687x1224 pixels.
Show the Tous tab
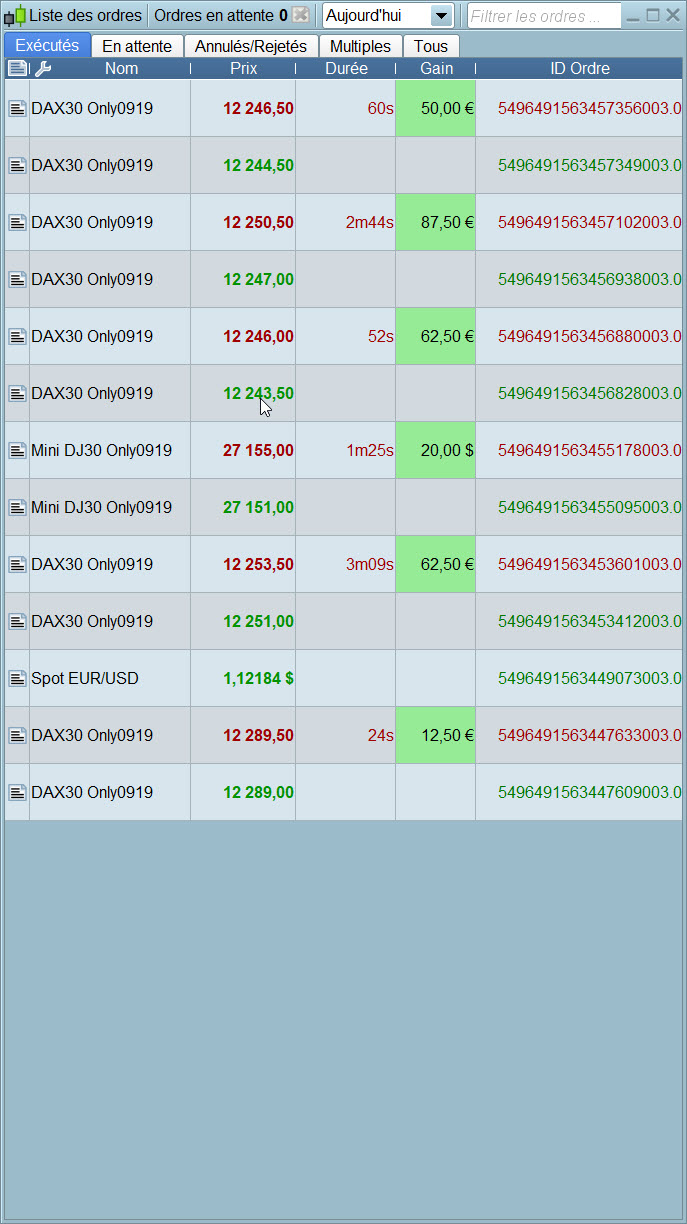coord(431,46)
